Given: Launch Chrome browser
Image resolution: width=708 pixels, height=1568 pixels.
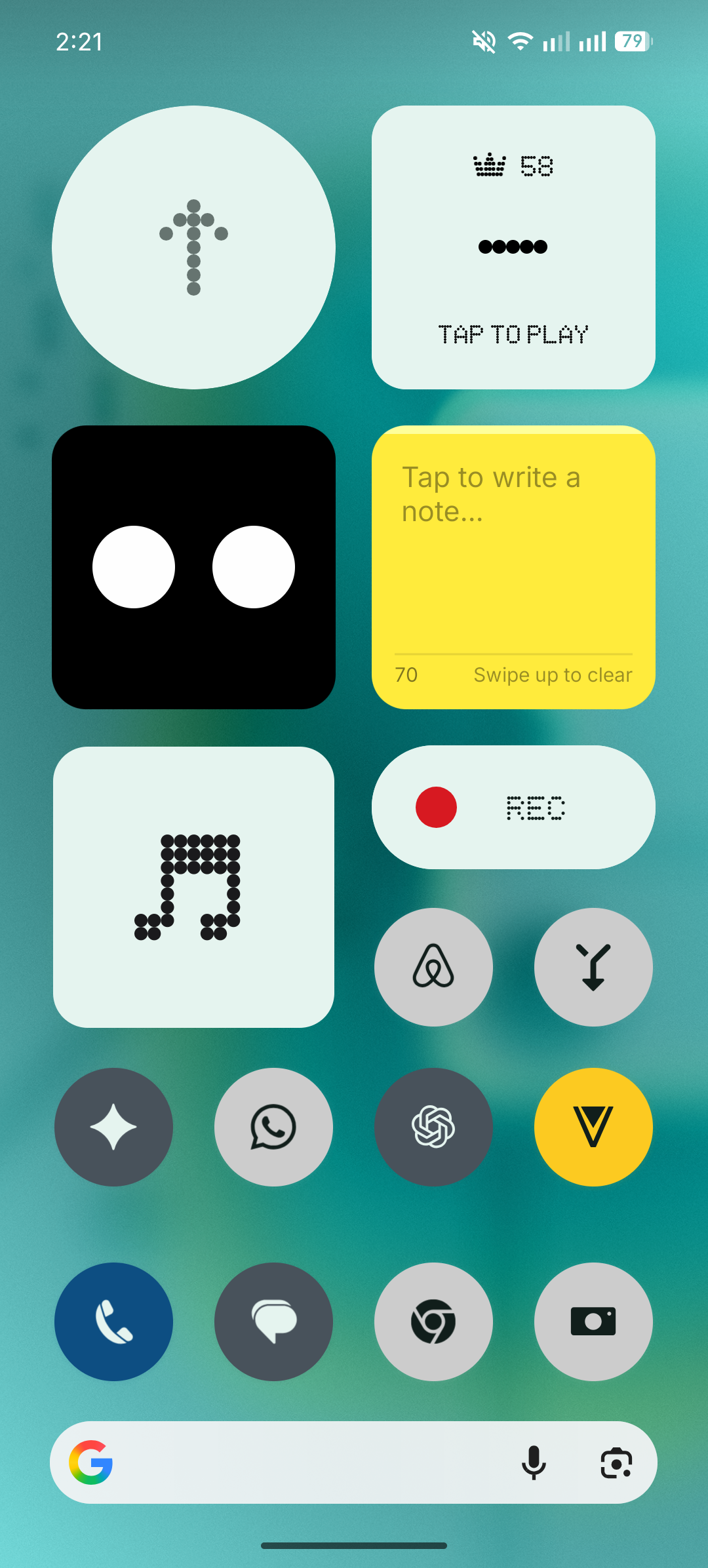Looking at the screenshot, I should tap(433, 1322).
